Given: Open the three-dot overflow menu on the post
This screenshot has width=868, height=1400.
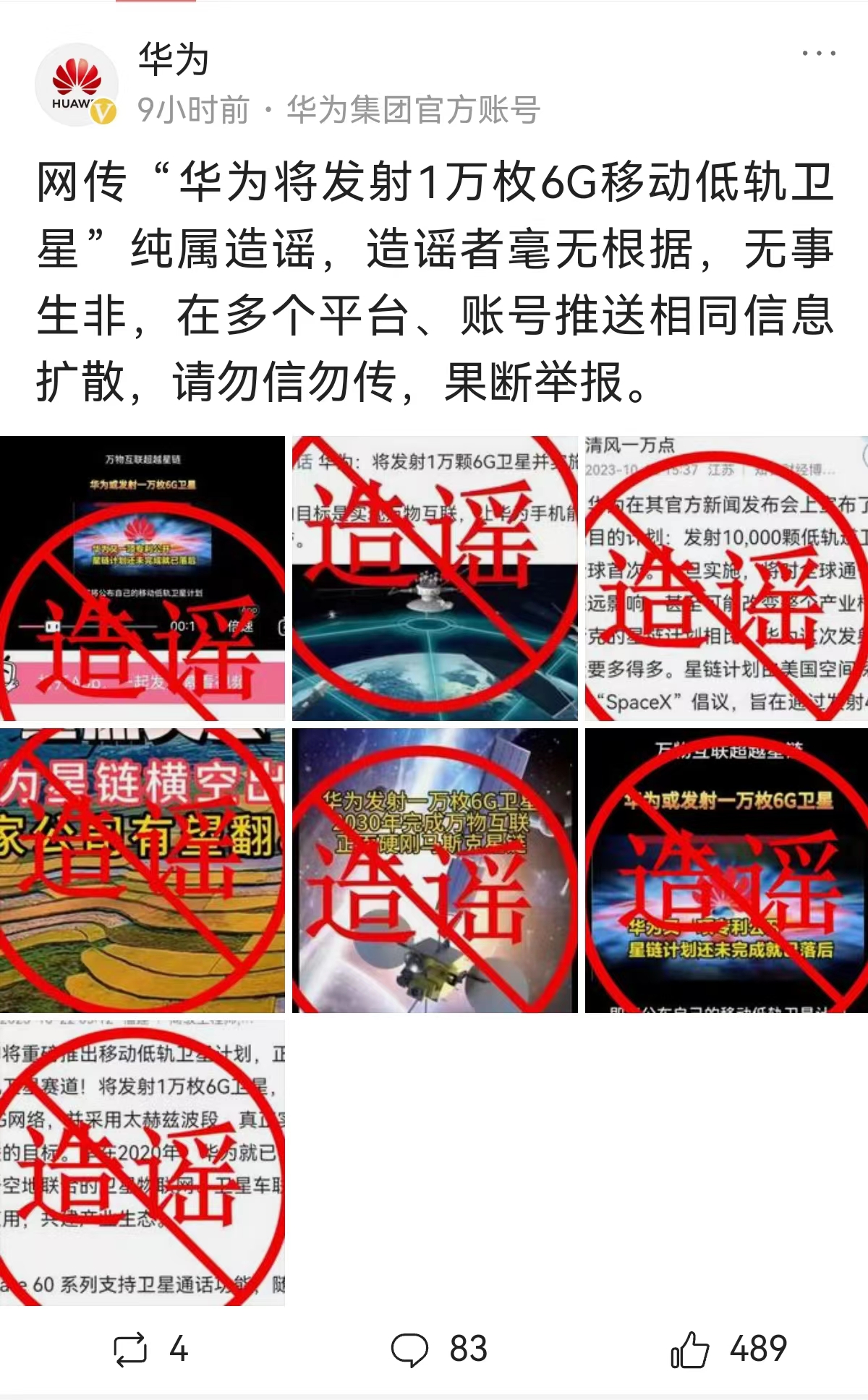Looking at the screenshot, I should (818, 54).
